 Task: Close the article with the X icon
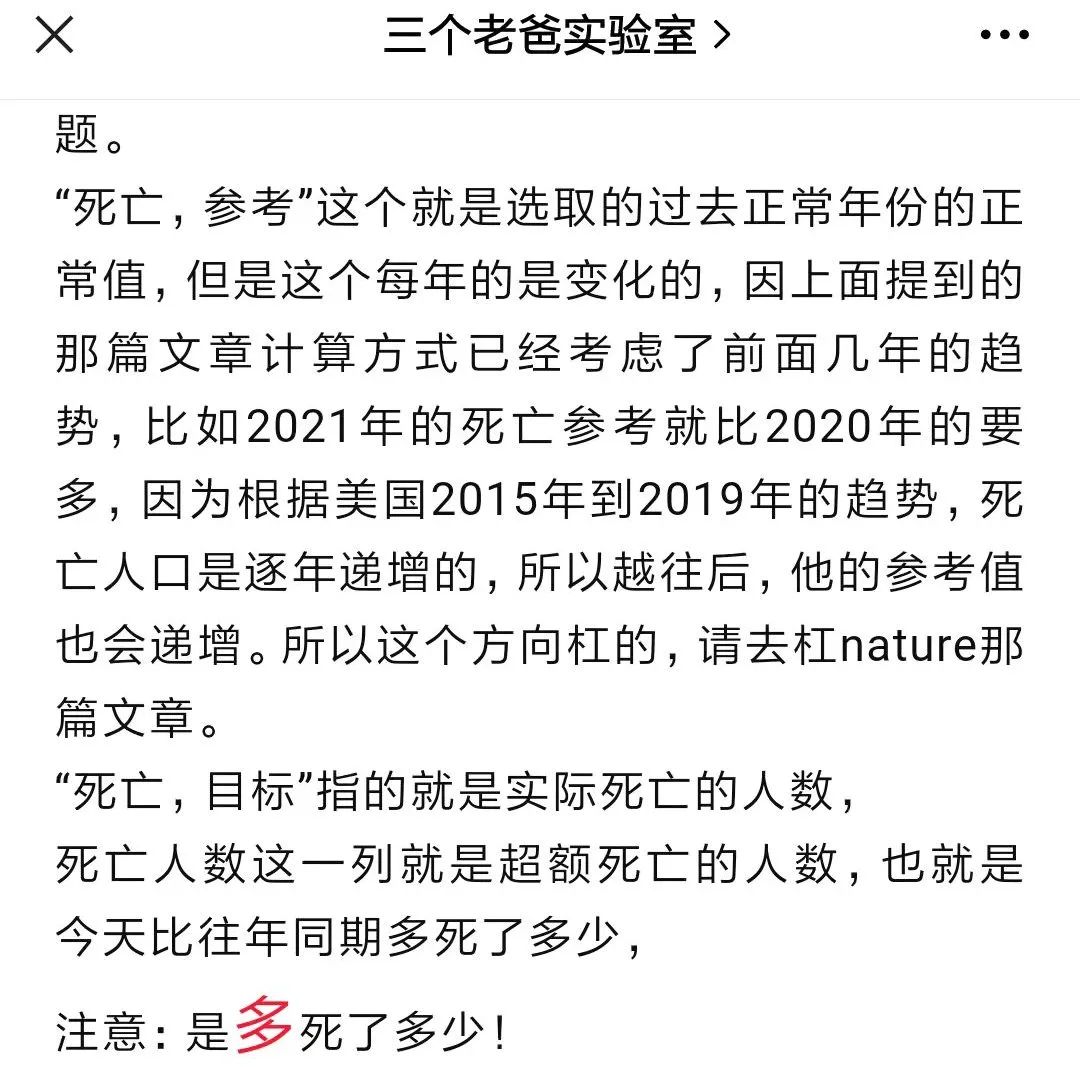pos(54,37)
